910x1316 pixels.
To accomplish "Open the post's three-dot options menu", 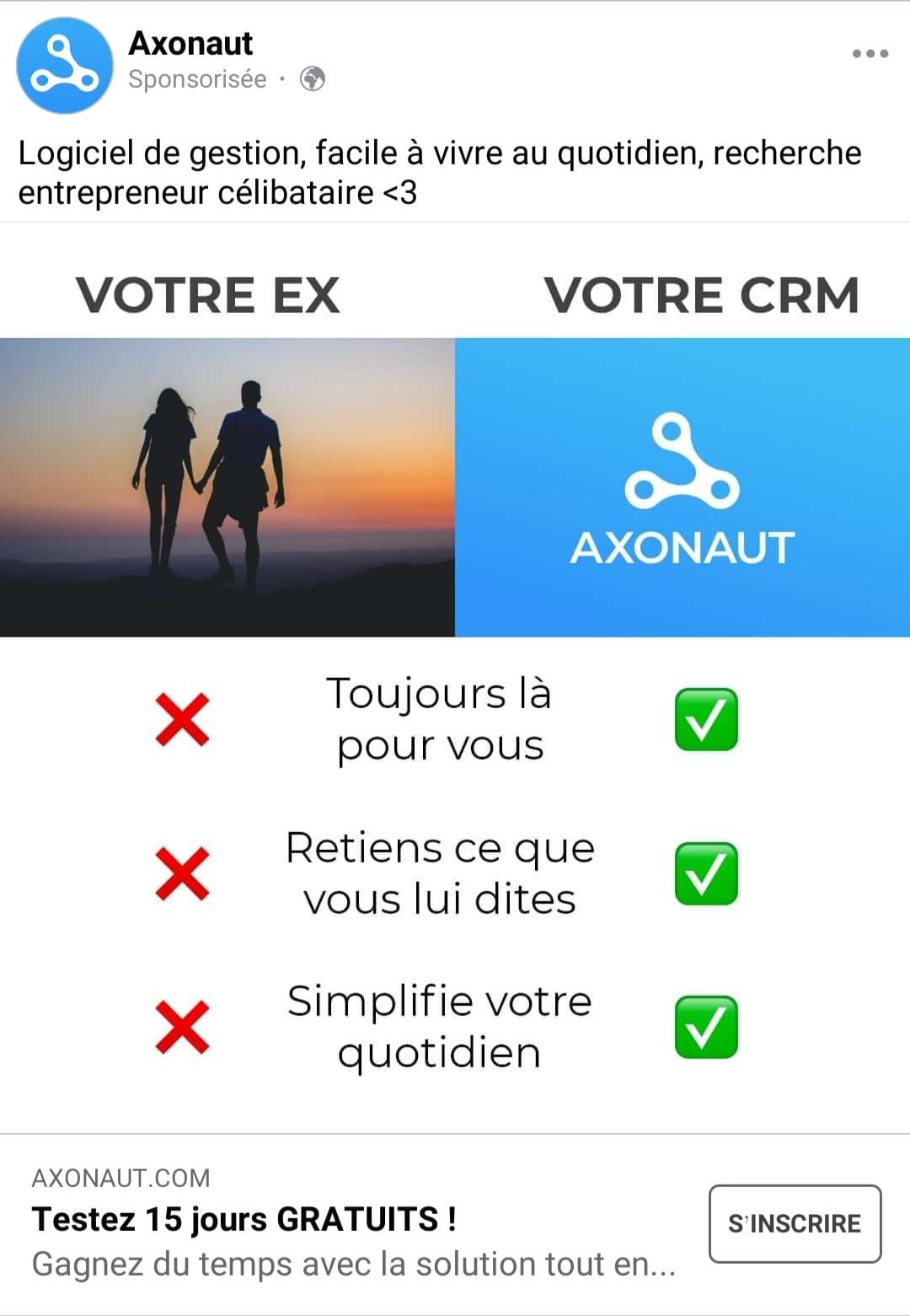I will 870,54.
